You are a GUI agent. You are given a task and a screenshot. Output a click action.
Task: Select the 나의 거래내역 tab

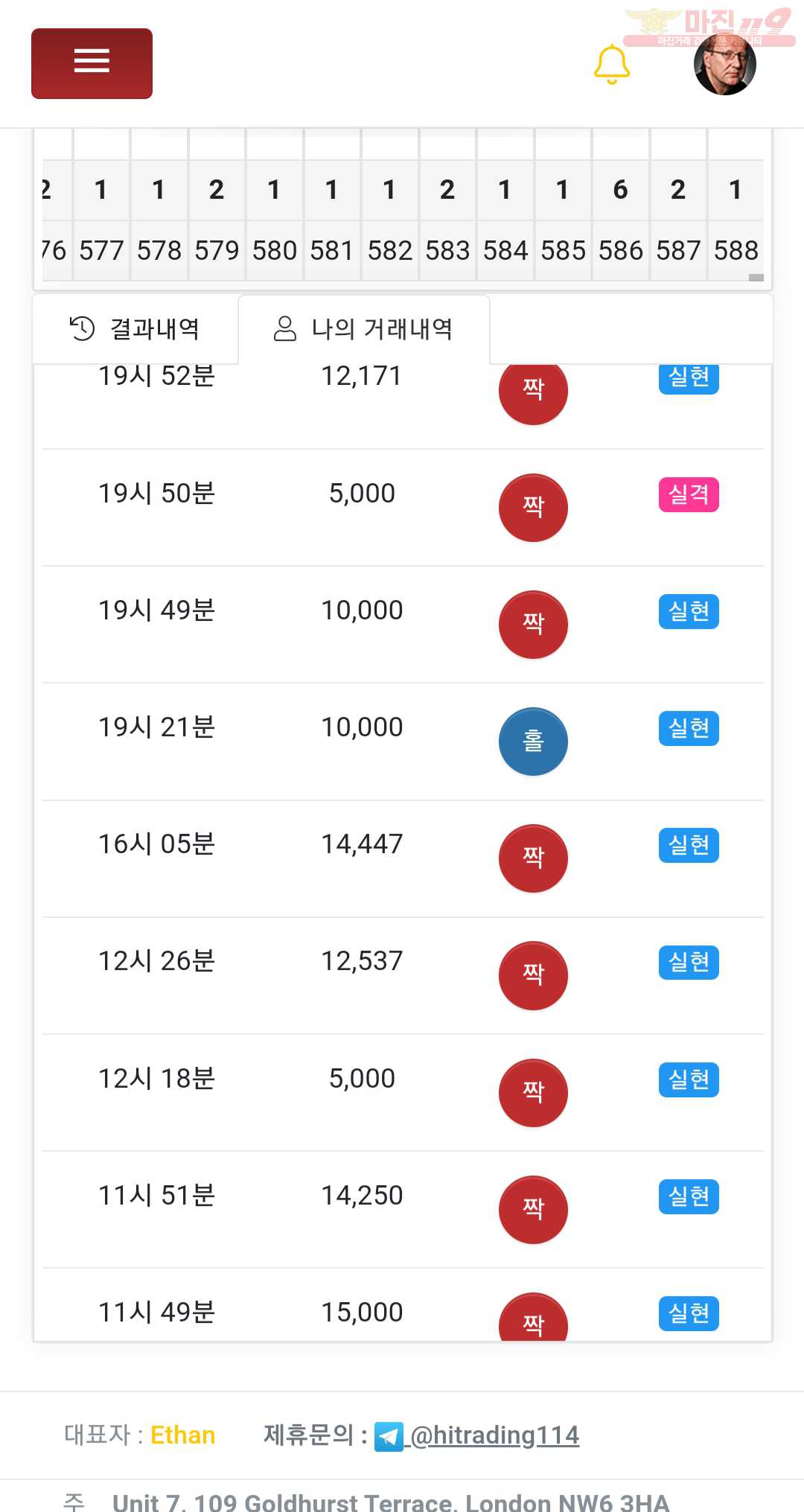tap(364, 328)
